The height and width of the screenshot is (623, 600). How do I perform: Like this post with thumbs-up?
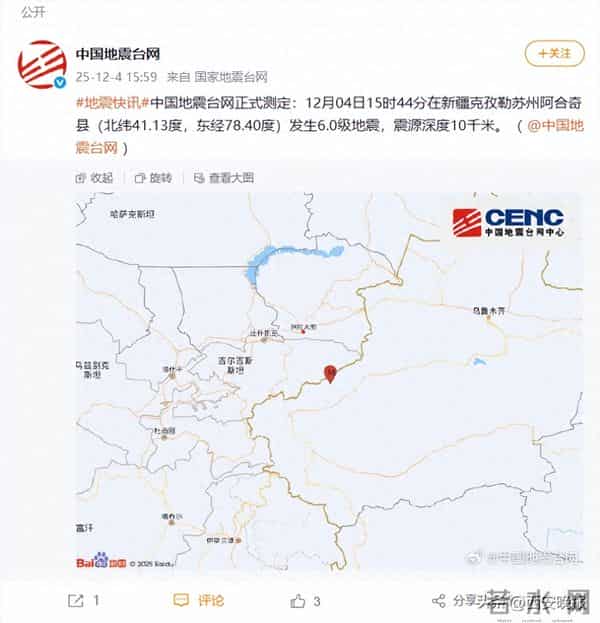[x=305, y=601]
